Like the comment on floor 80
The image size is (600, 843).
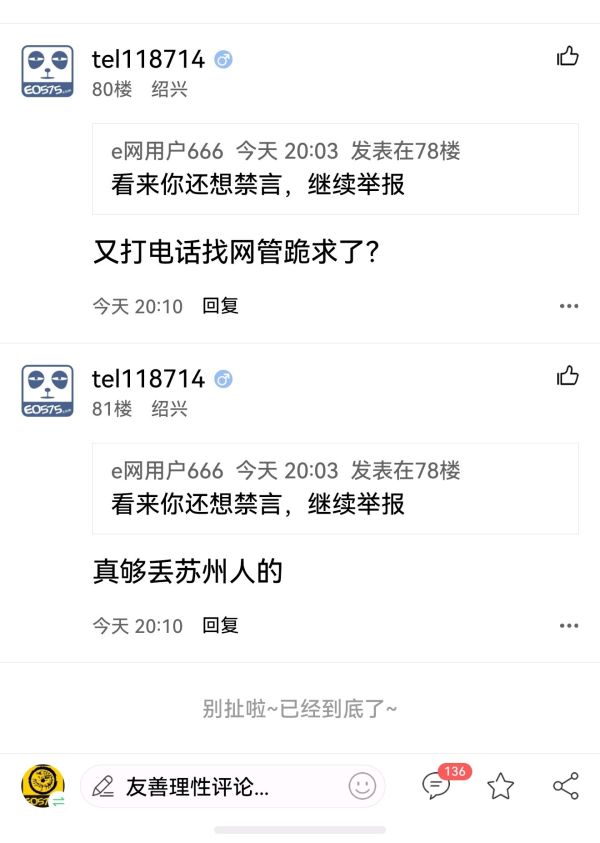click(567, 56)
